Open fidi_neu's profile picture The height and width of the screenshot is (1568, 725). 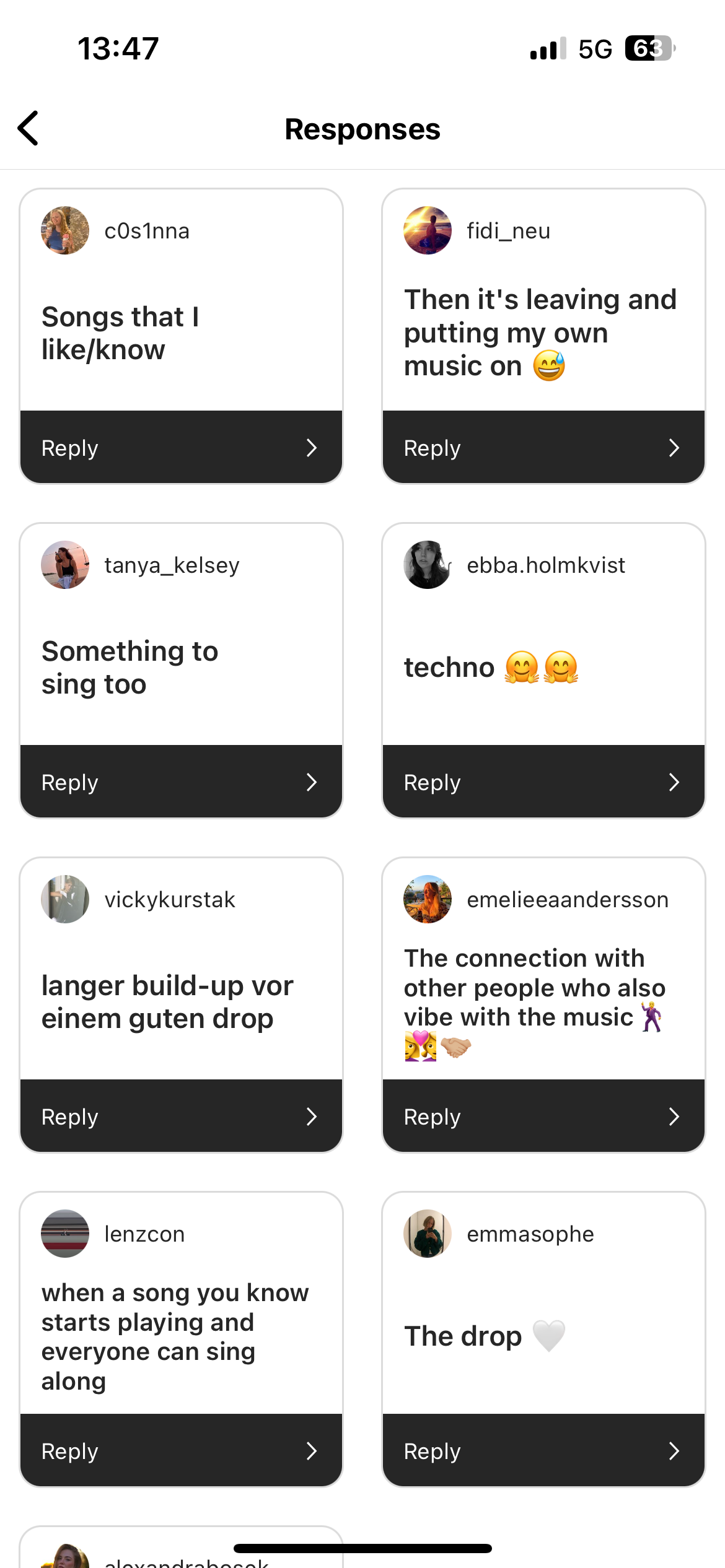pos(428,230)
